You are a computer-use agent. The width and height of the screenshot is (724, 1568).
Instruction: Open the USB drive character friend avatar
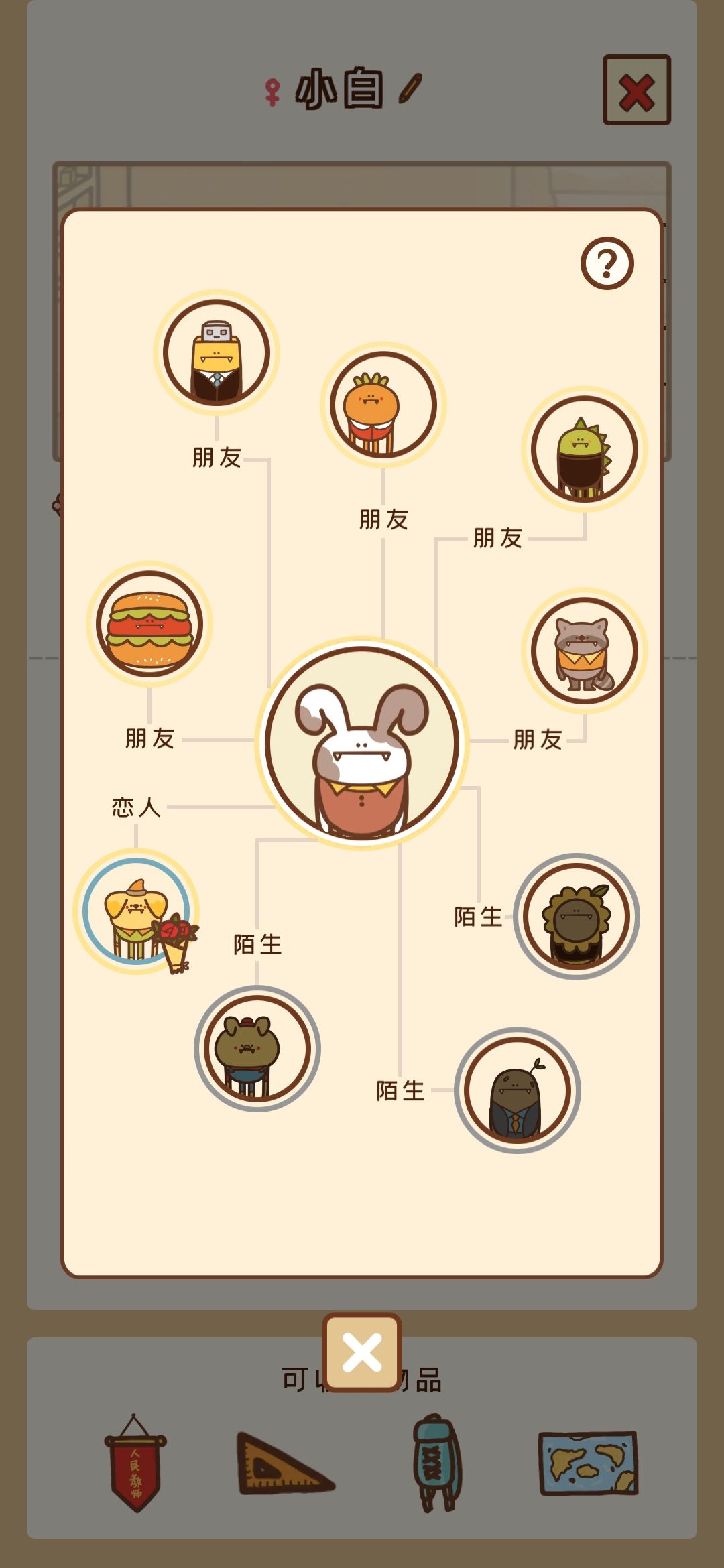(x=217, y=352)
